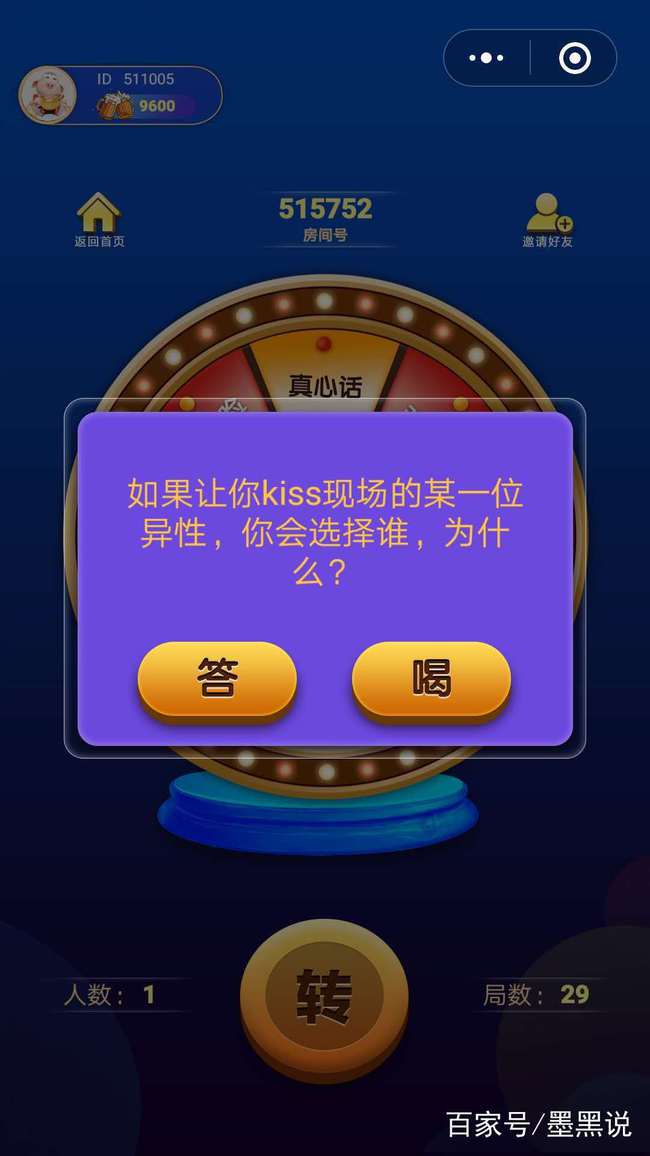Spin the wheel with the 转 button
650x1156 pixels.
tap(324, 996)
